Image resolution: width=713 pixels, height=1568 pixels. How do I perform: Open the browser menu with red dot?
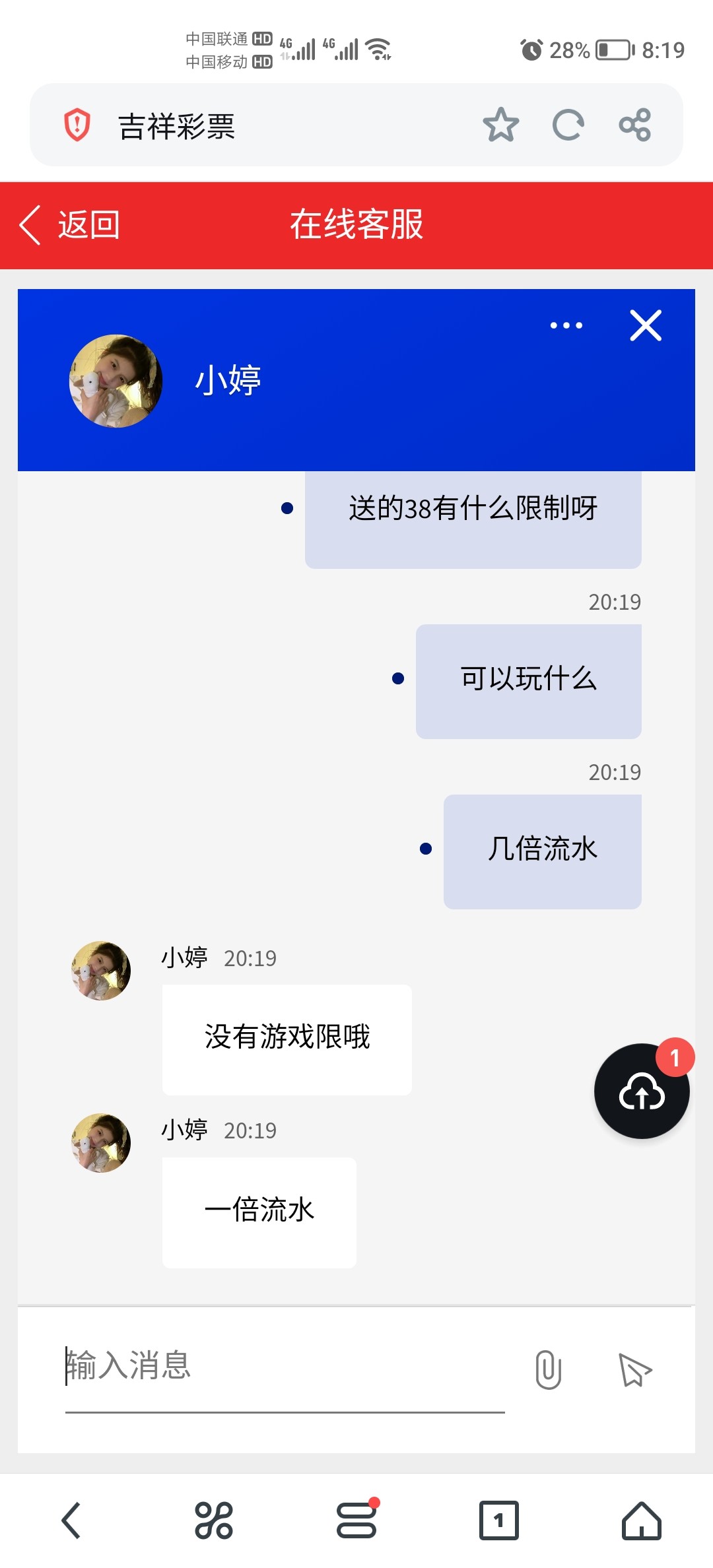(356, 1520)
